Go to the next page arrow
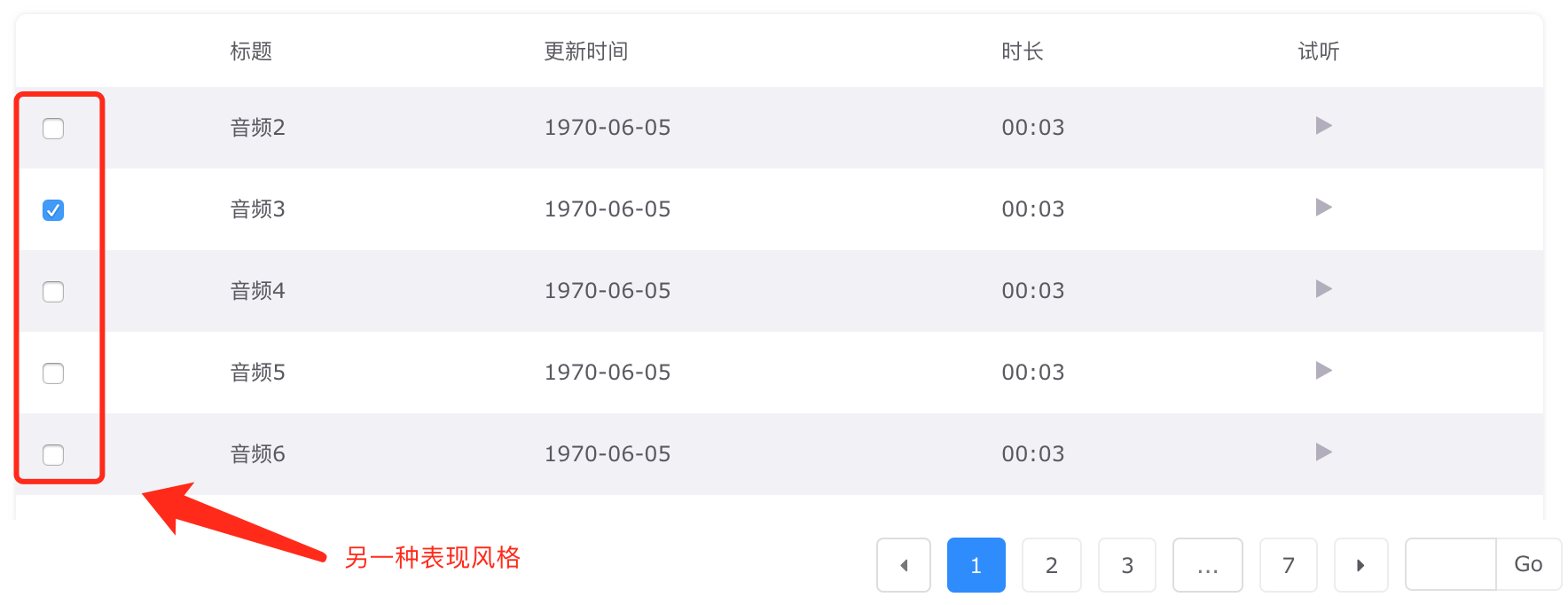Screen dimensions: 1568x605 click(1361, 565)
